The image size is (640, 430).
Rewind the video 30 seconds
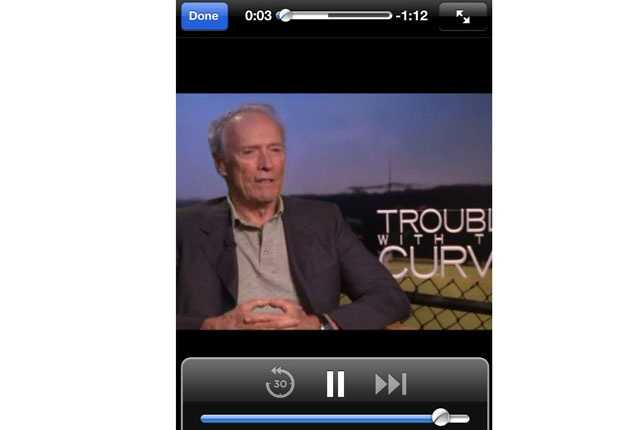[280, 383]
